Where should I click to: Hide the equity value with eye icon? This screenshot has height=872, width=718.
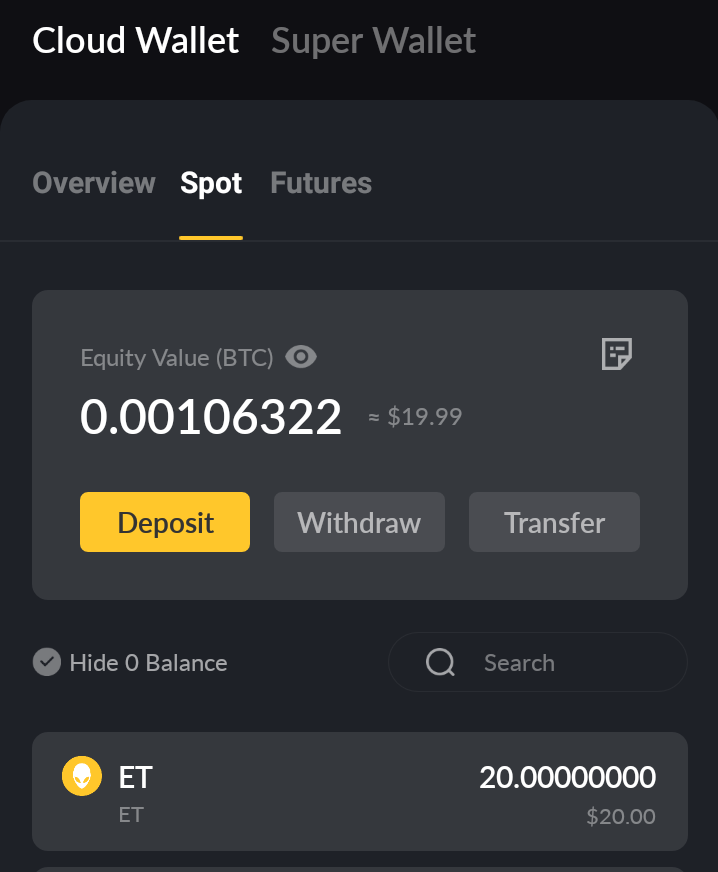[x=301, y=357]
